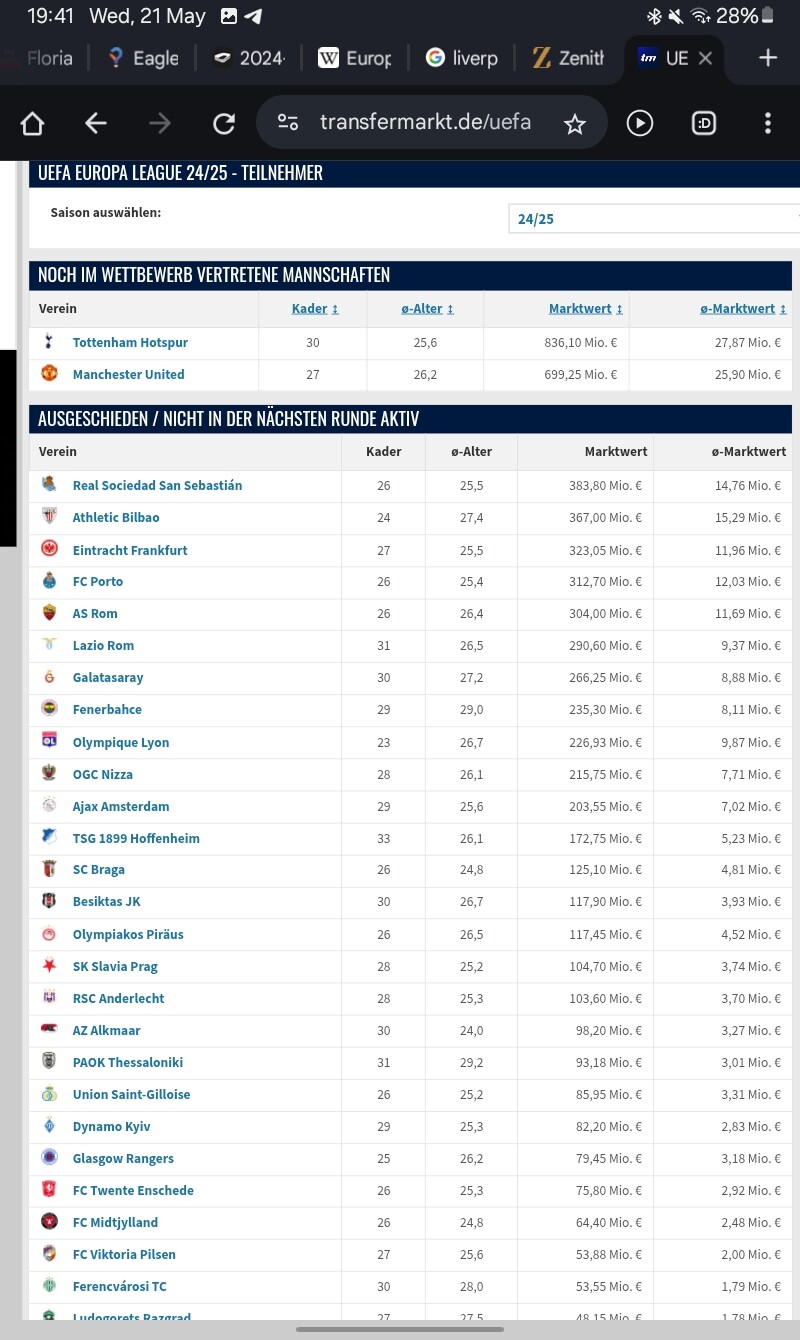Sort teams by ø-Alter column

(427, 309)
